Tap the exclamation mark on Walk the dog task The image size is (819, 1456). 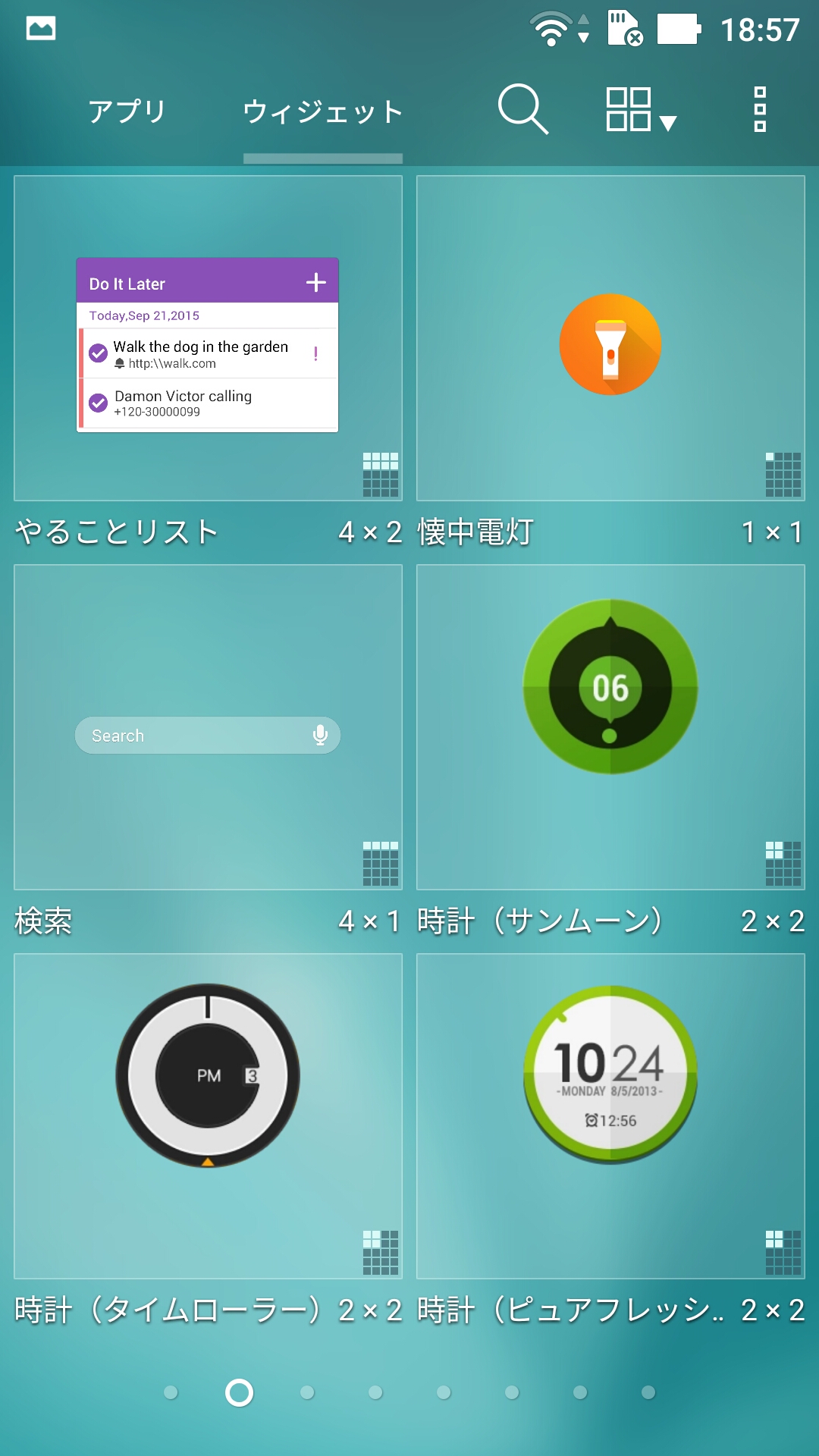317,353
